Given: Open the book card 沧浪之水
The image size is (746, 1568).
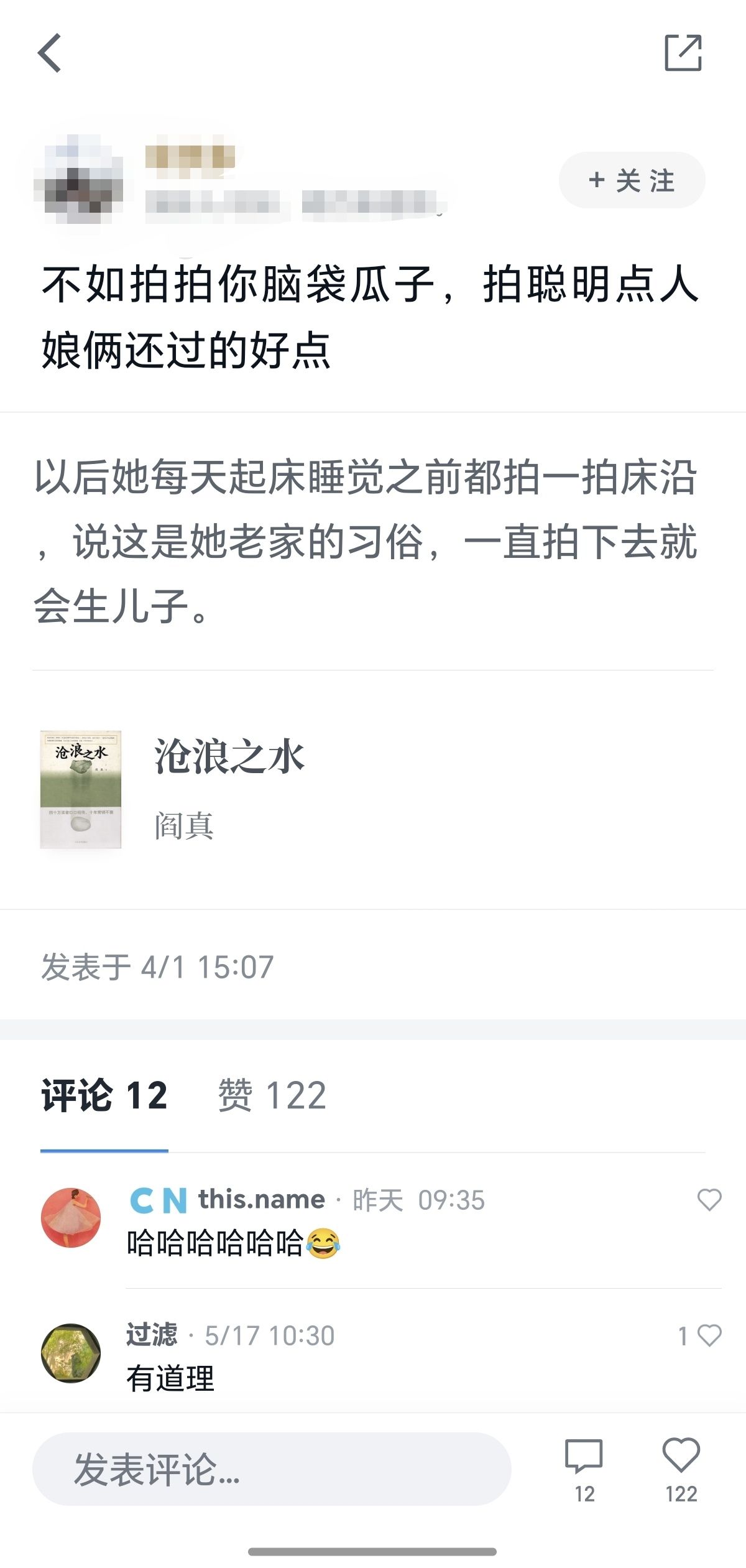Looking at the screenshot, I should (373, 789).
